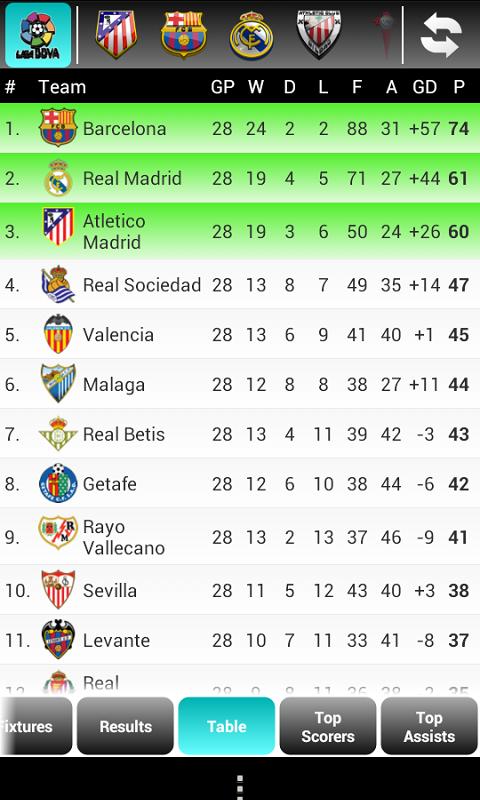The image size is (480, 800).
Task: Open the Results tab
Action: click(x=125, y=726)
